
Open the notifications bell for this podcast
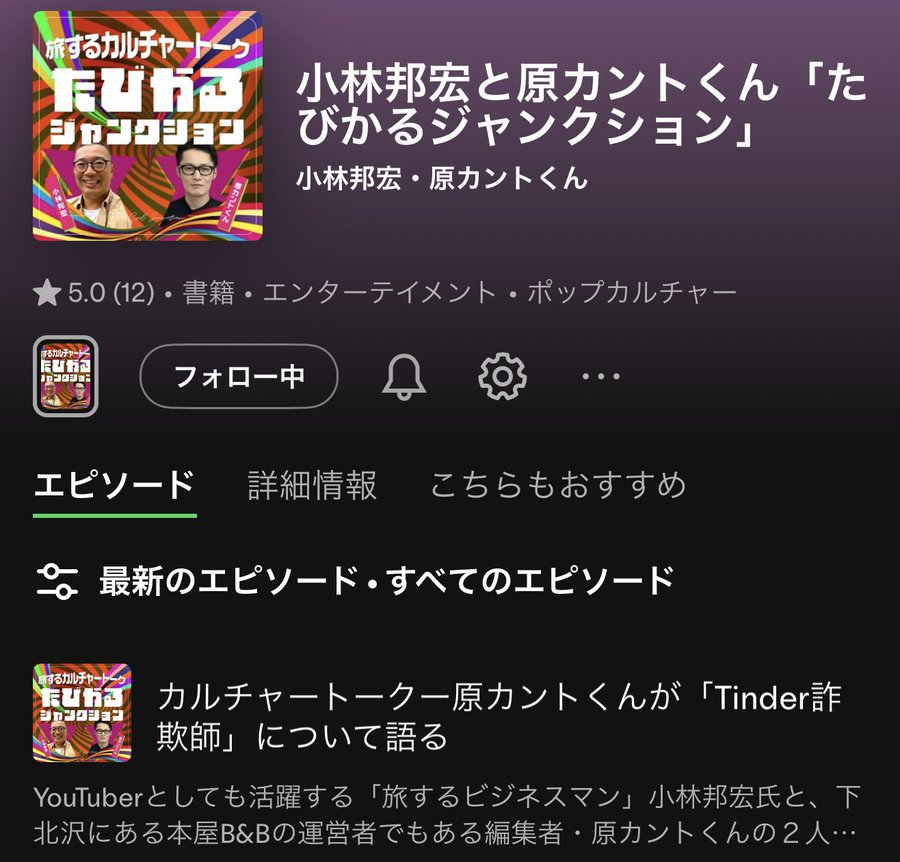[x=404, y=376]
